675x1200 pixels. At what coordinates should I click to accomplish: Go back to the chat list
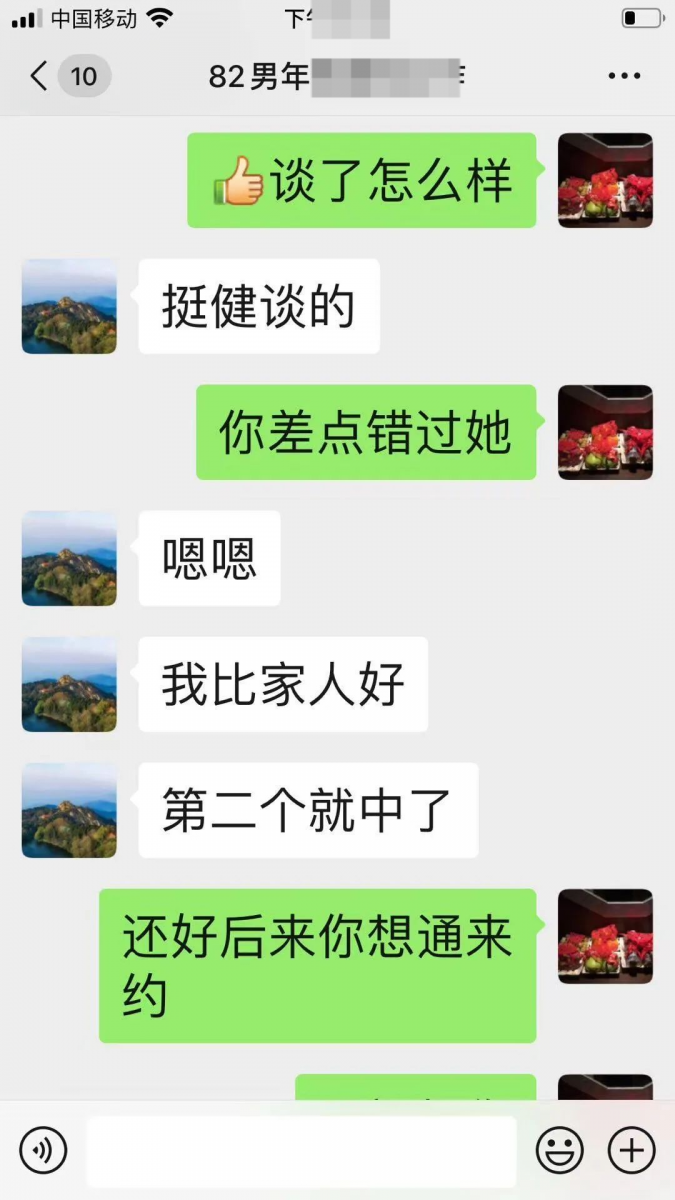pos(40,76)
